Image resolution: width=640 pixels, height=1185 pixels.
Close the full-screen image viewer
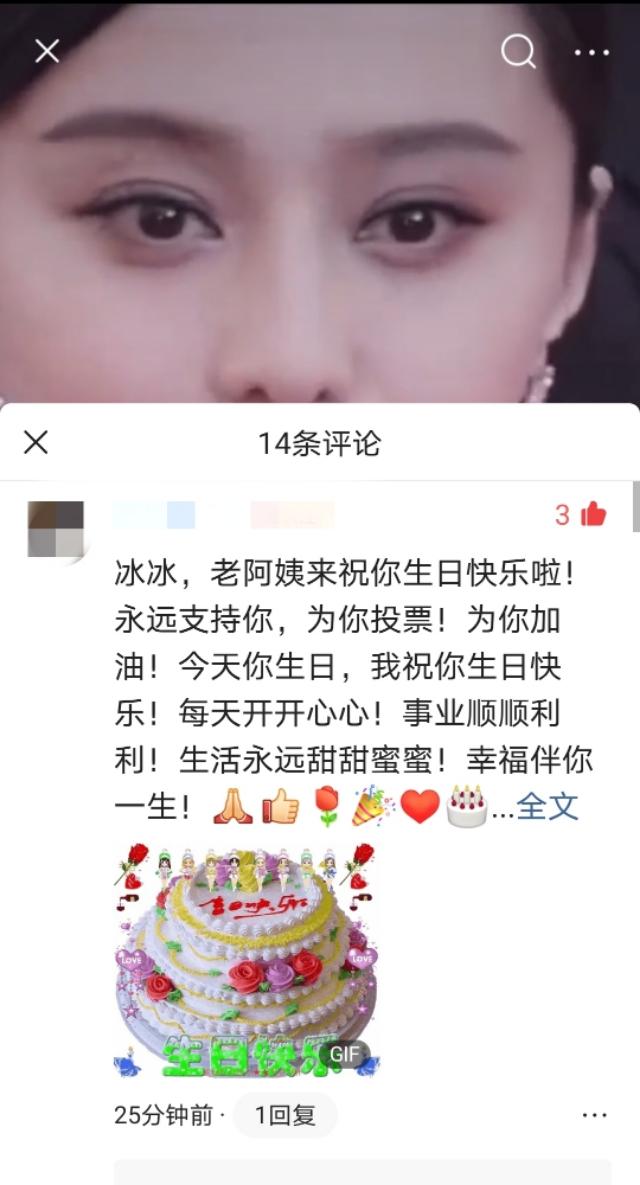(47, 51)
